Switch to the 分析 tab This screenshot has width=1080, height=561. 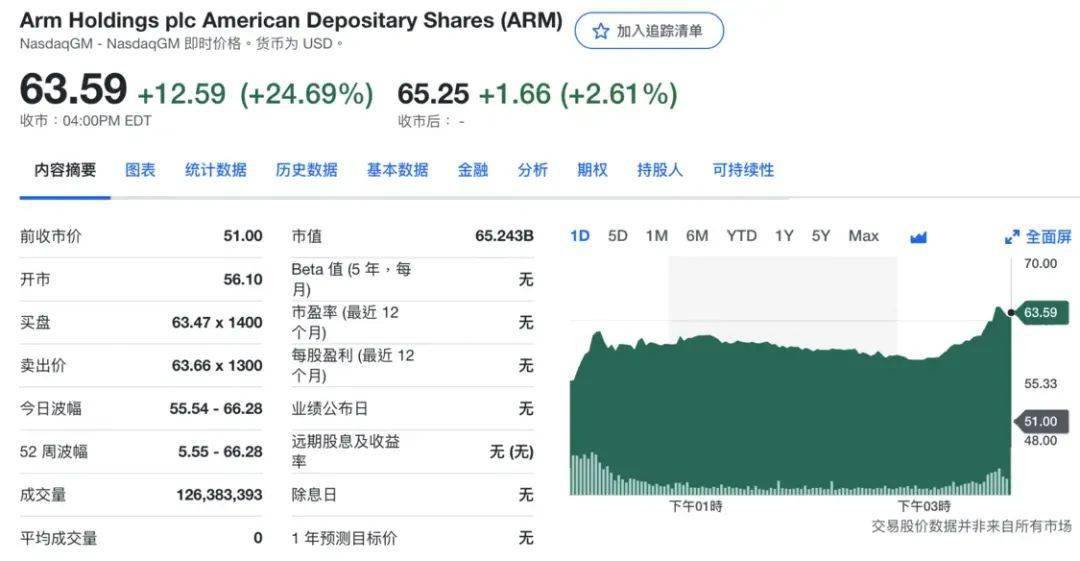[x=533, y=170]
